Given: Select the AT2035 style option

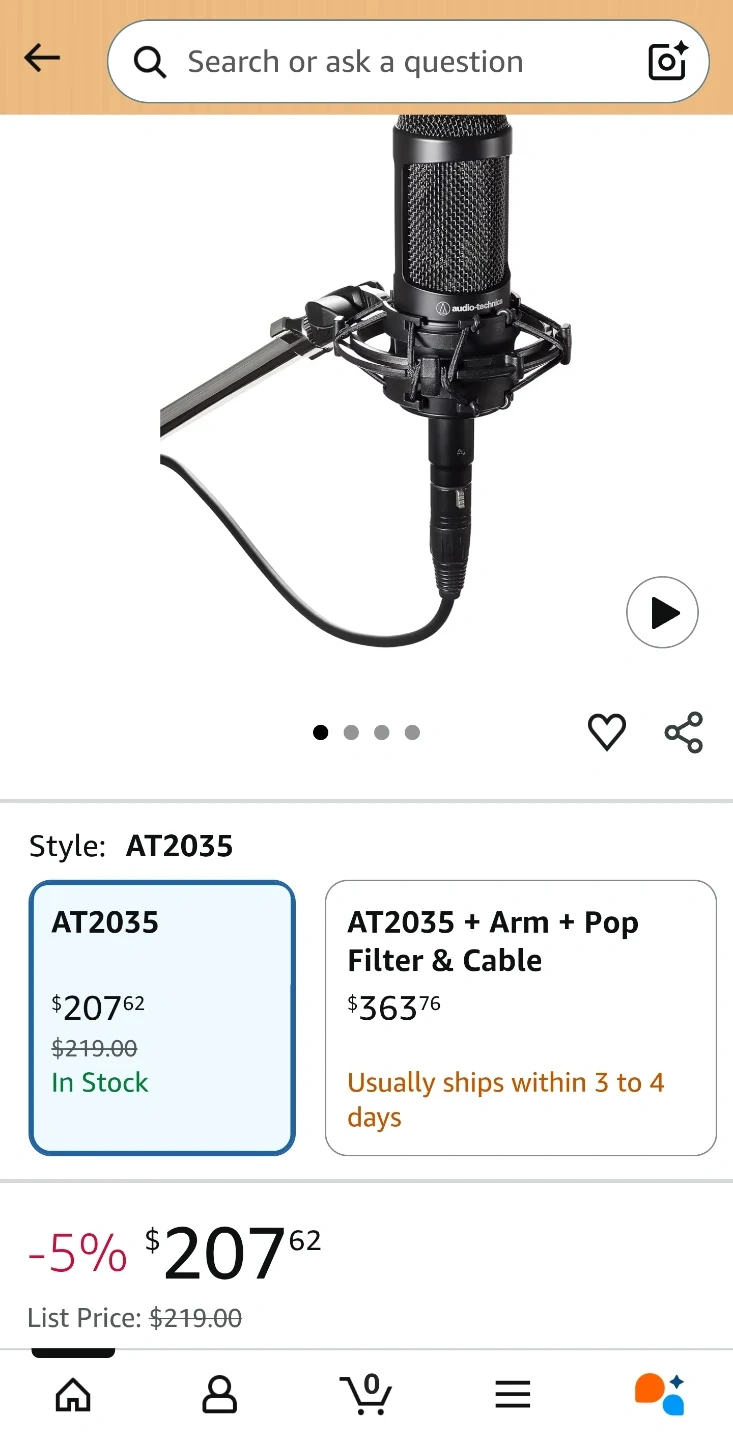Looking at the screenshot, I should pos(162,1017).
